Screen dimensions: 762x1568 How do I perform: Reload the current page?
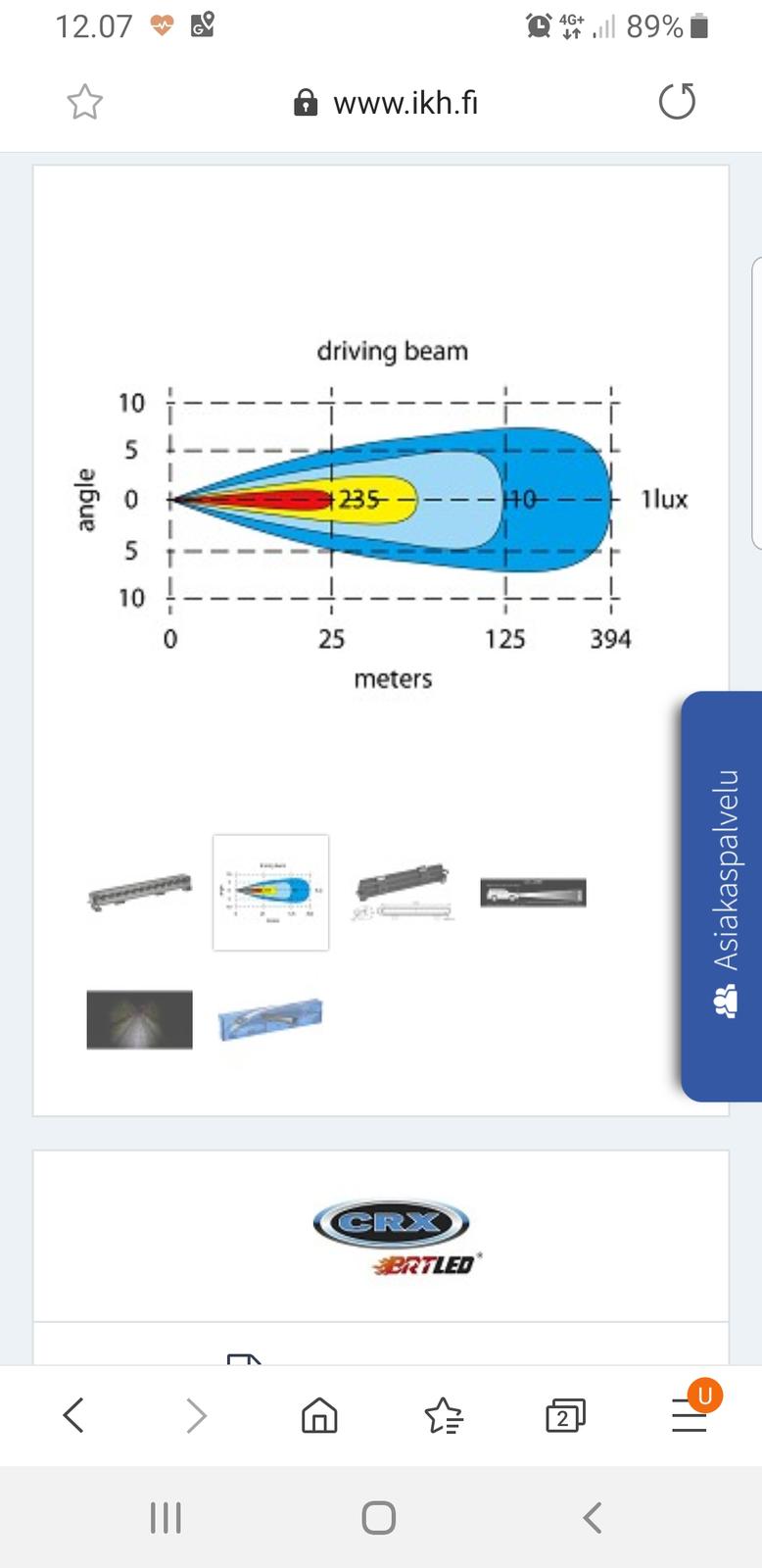(677, 102)
